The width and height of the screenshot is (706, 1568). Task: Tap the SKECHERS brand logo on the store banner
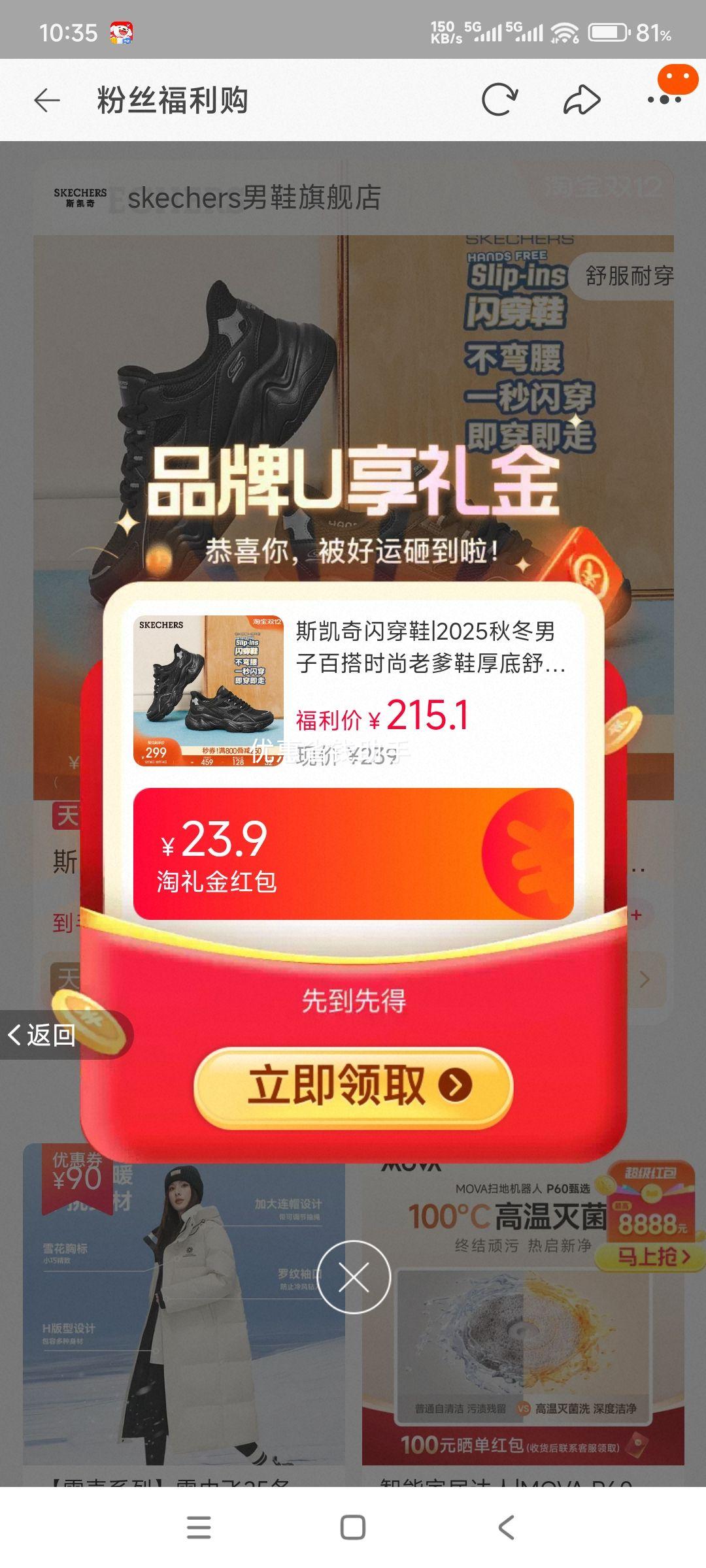click(80, 197)
